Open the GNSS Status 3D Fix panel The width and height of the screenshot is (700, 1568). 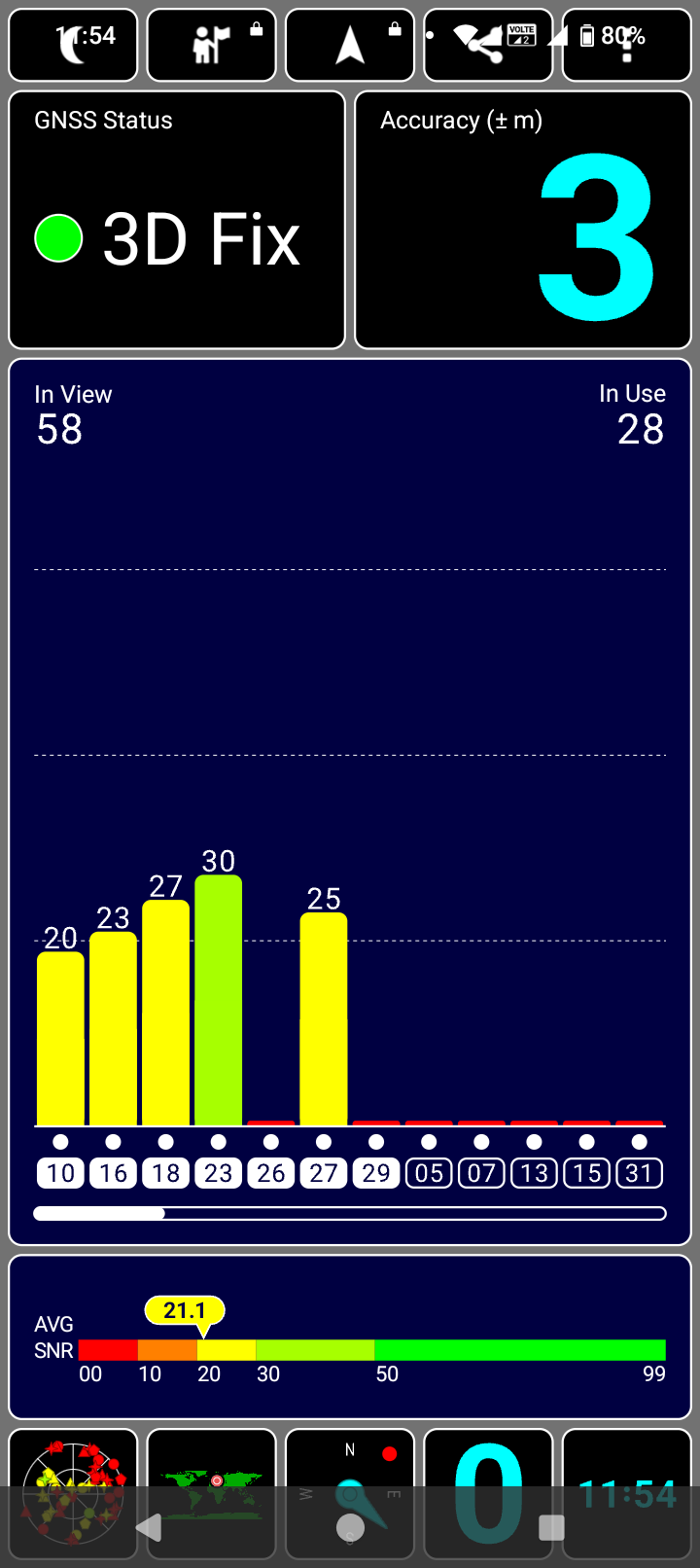pyautogui.click(x=177, y=220)
